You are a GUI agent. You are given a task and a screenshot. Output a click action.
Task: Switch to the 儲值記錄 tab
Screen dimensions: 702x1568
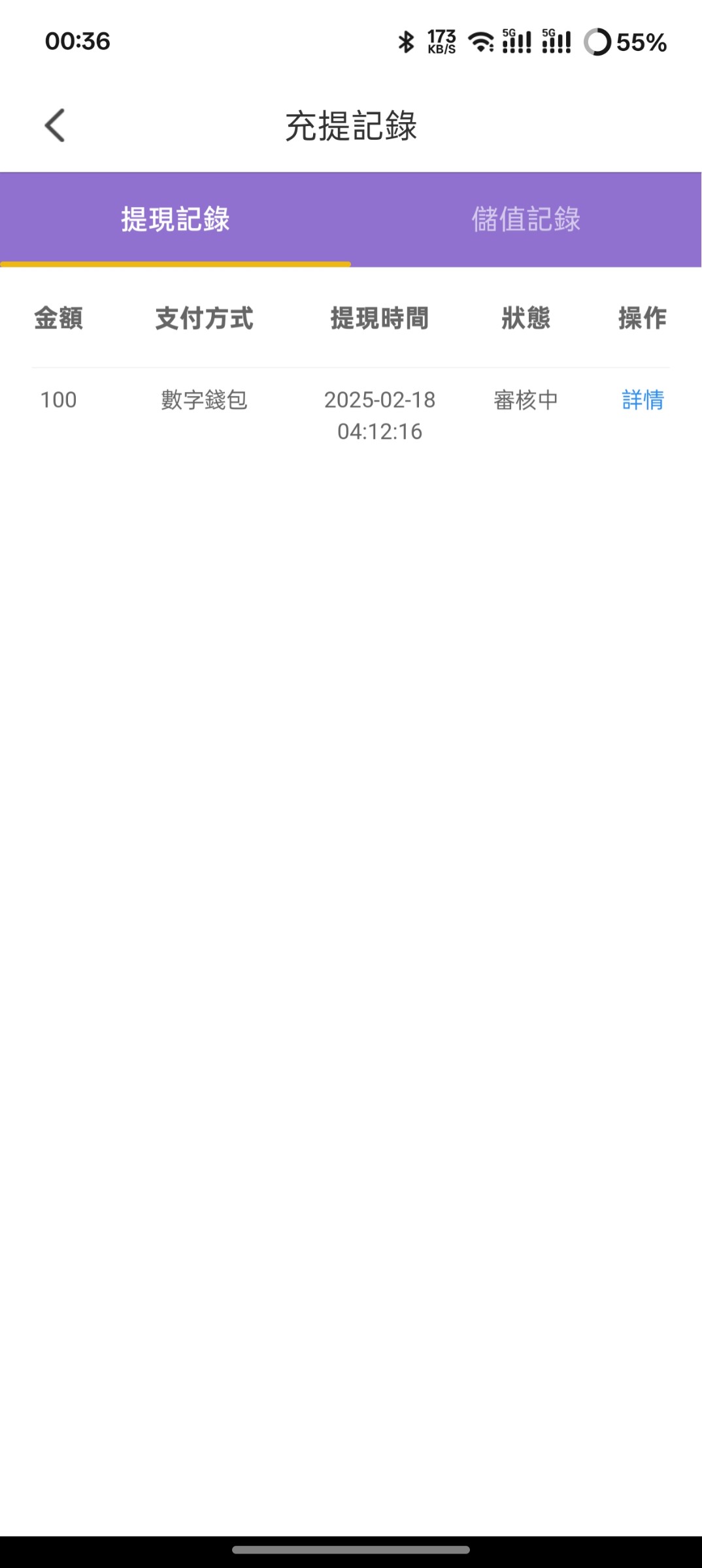(526, 220)
